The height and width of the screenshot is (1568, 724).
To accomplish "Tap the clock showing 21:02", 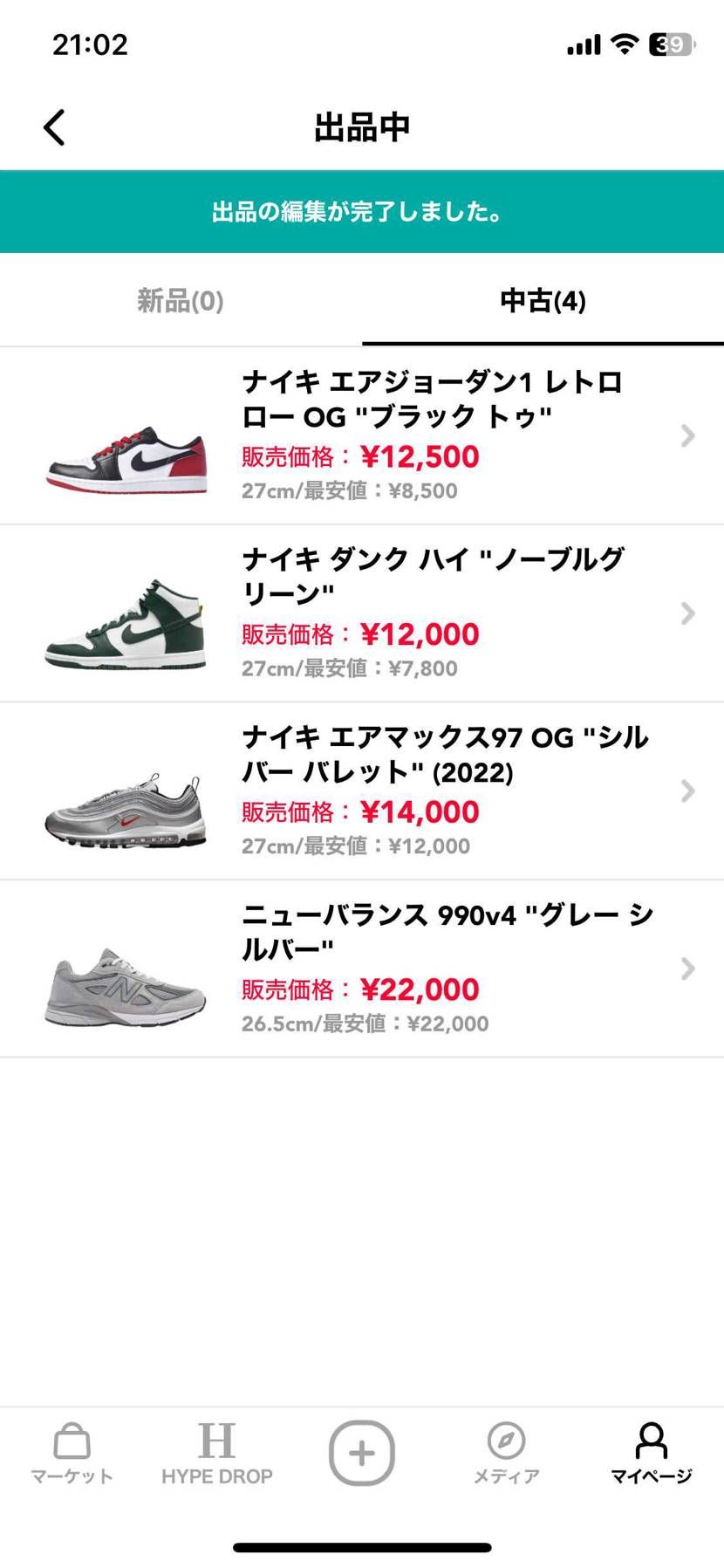I will coord(88,44).
